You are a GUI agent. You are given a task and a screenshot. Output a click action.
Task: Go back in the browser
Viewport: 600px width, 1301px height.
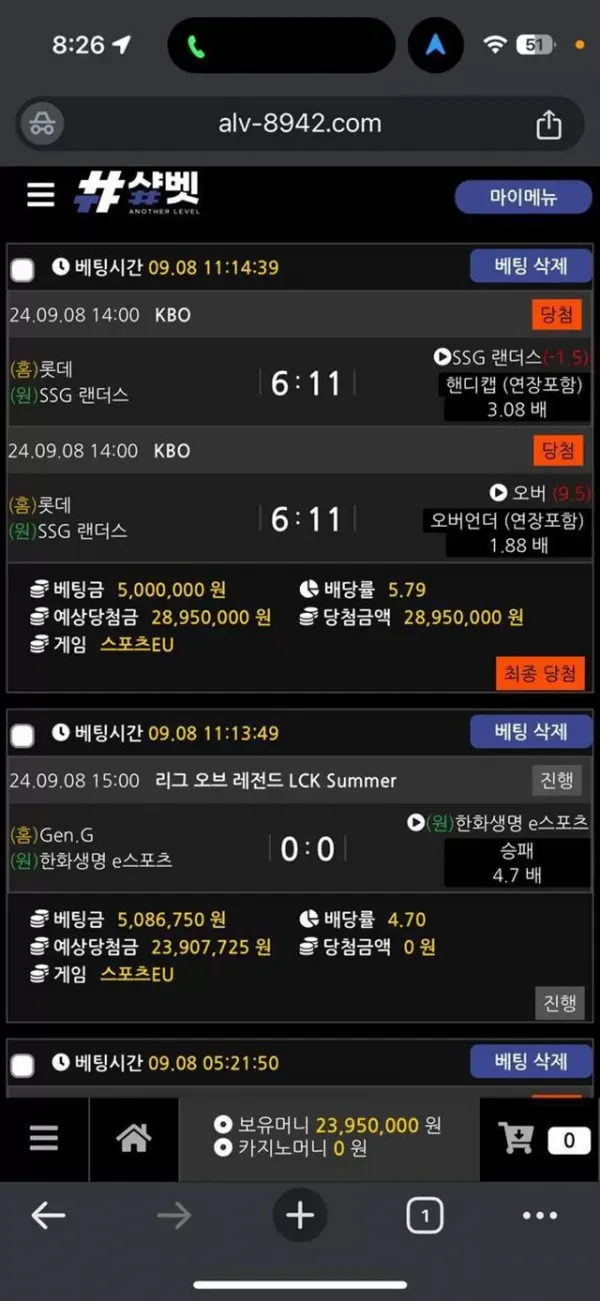coord(48,1216)
